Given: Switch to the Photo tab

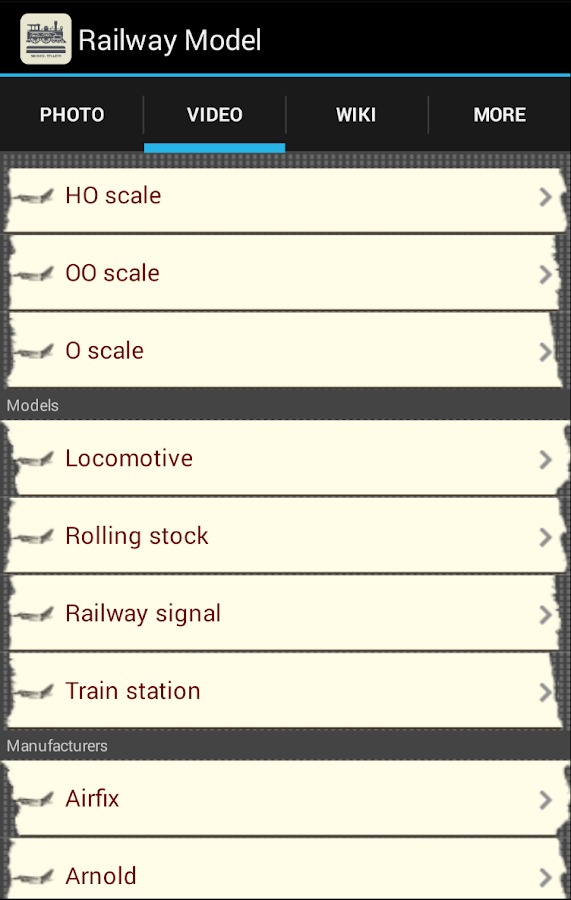Looking at the screenshot, I should [72, 115].
